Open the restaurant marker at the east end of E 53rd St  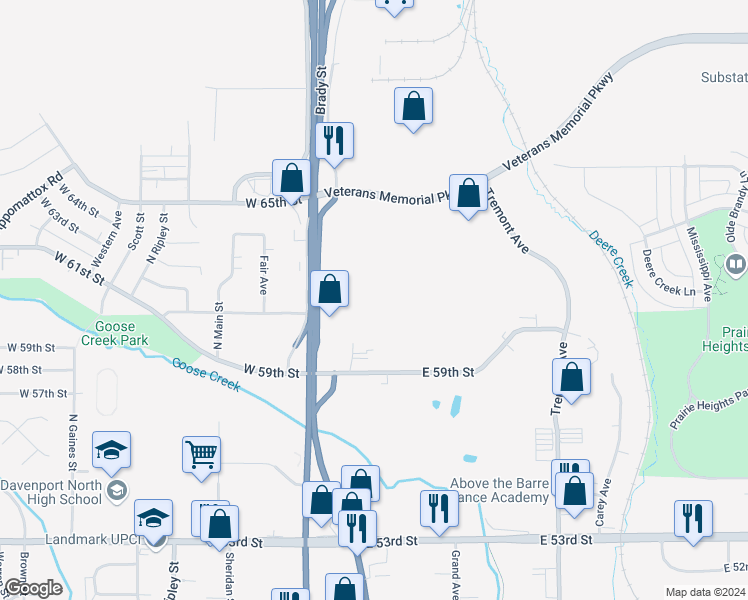click(693, 517)
